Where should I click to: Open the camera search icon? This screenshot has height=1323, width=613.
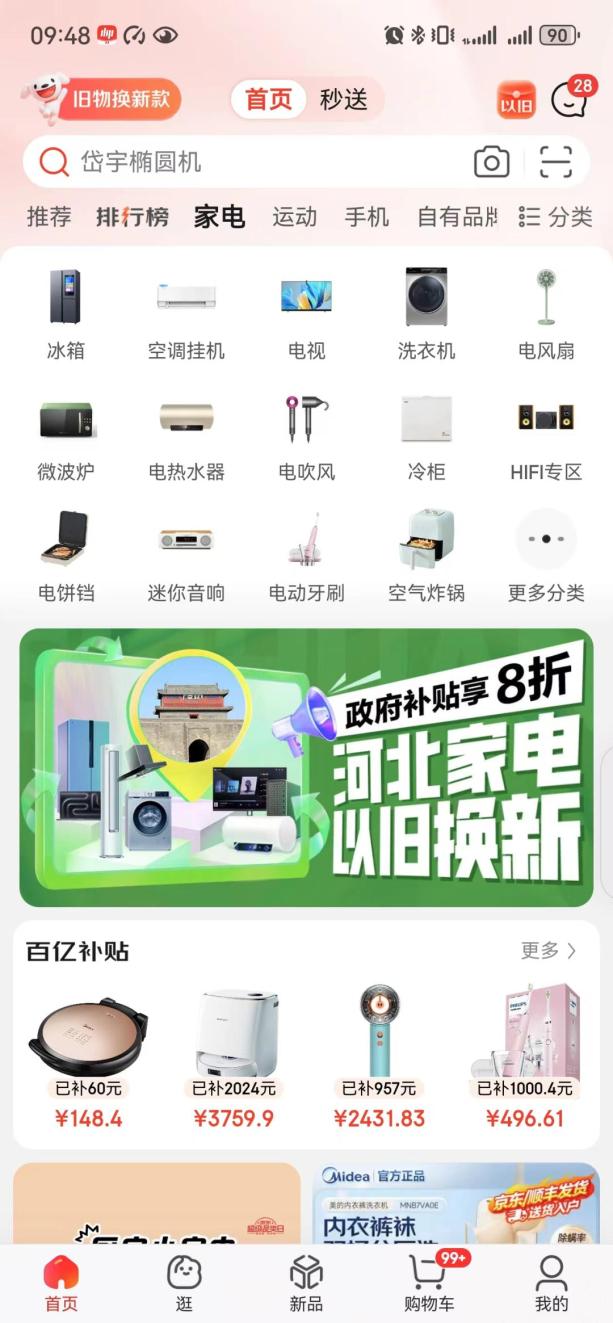[x=491, y=162]
